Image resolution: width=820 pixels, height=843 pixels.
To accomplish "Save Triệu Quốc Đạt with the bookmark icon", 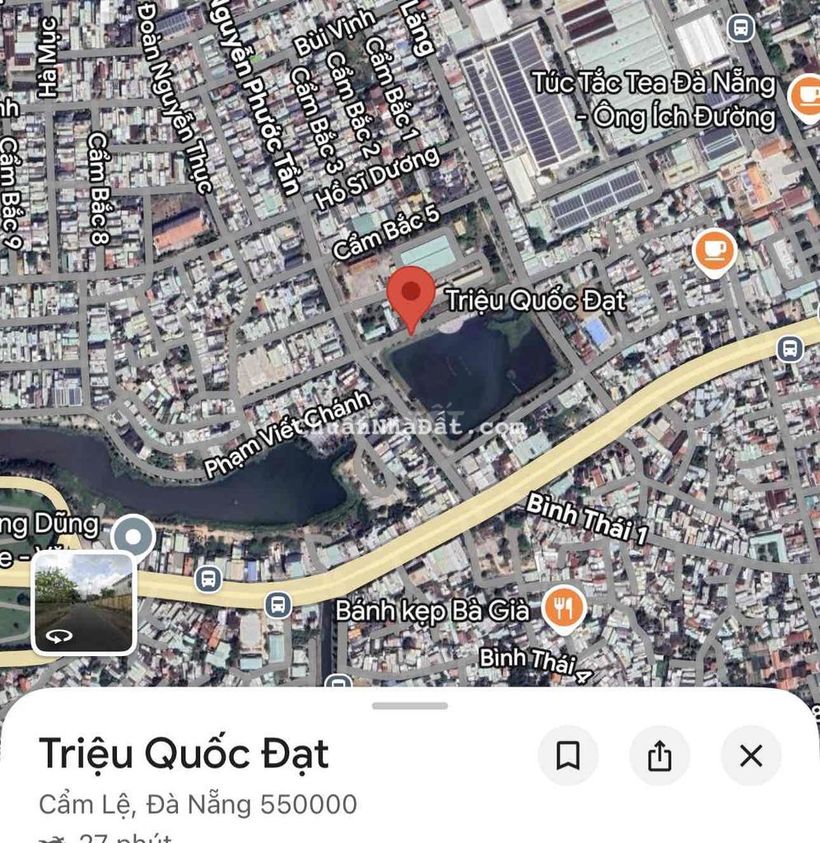I will point(568,756).
